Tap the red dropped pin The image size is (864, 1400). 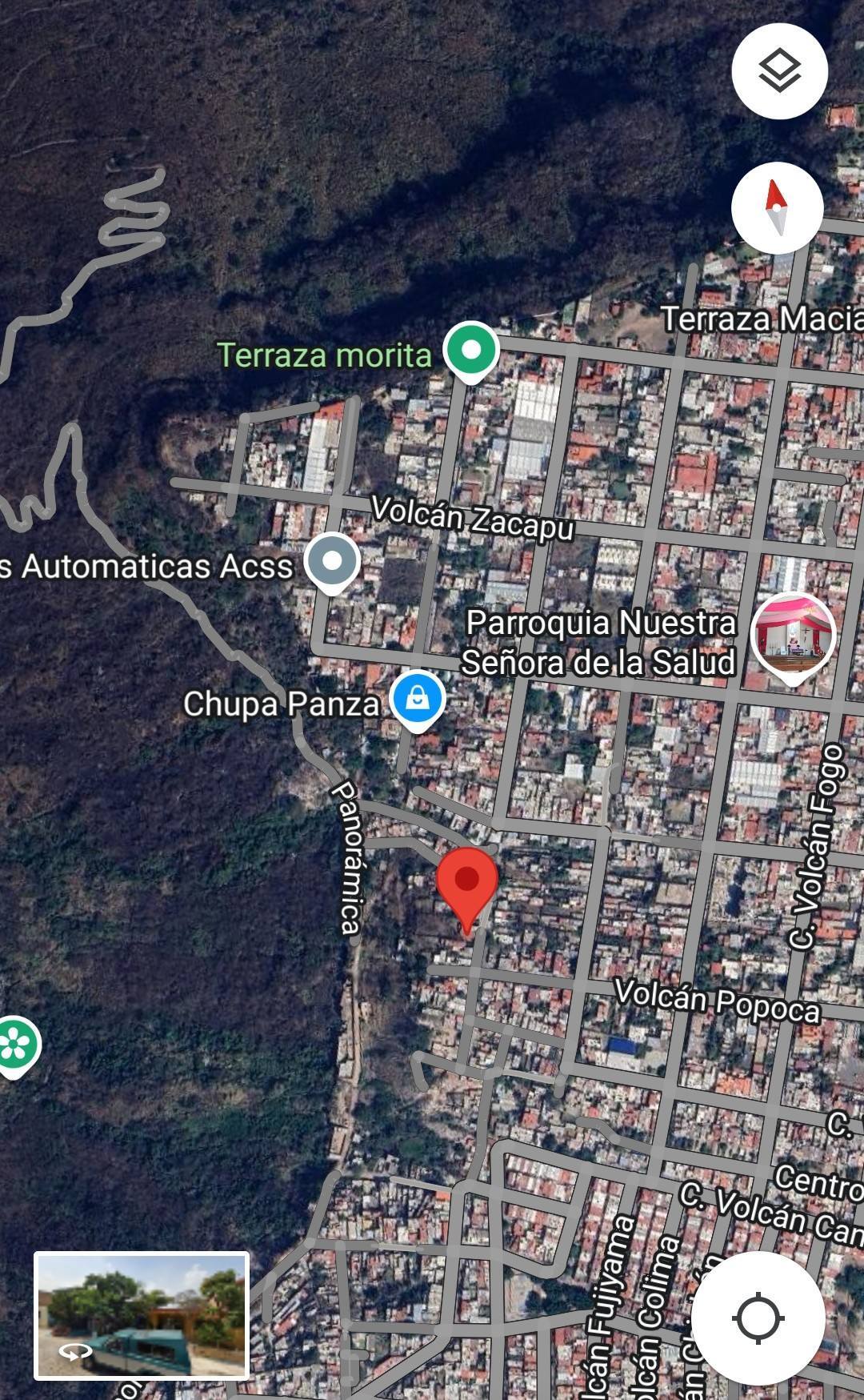pyautogui.click(x=467, y=885)
